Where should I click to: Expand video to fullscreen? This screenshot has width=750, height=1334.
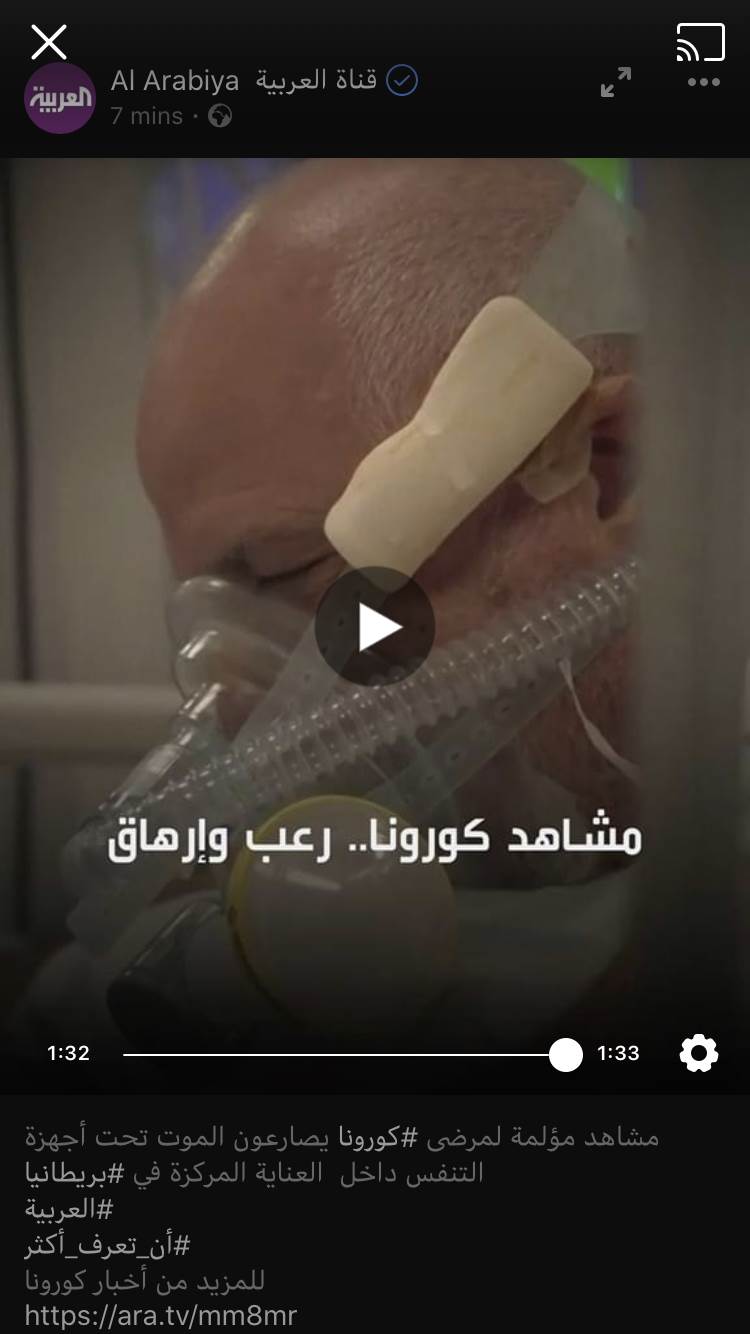616,82
